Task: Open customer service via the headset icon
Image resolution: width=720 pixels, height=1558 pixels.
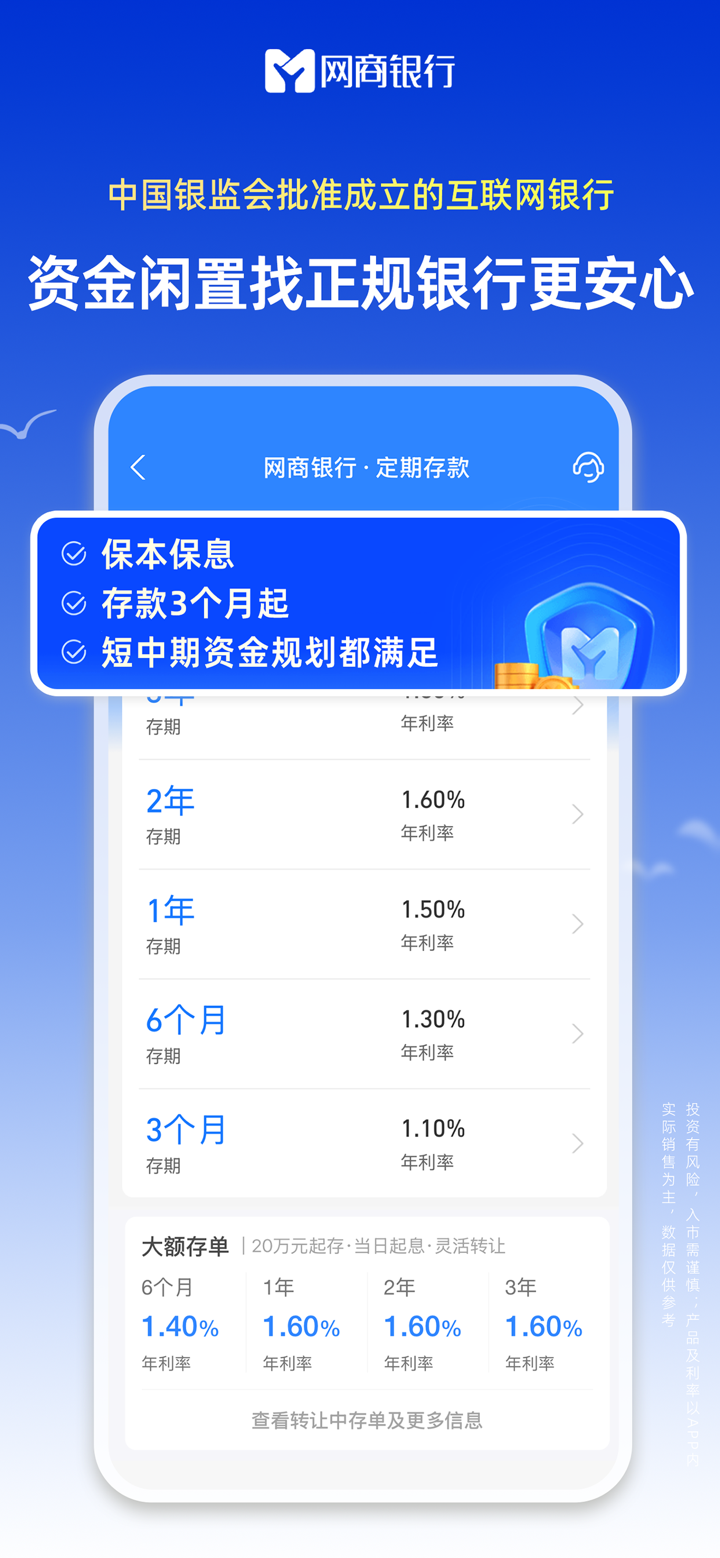Action: [589, 467]
